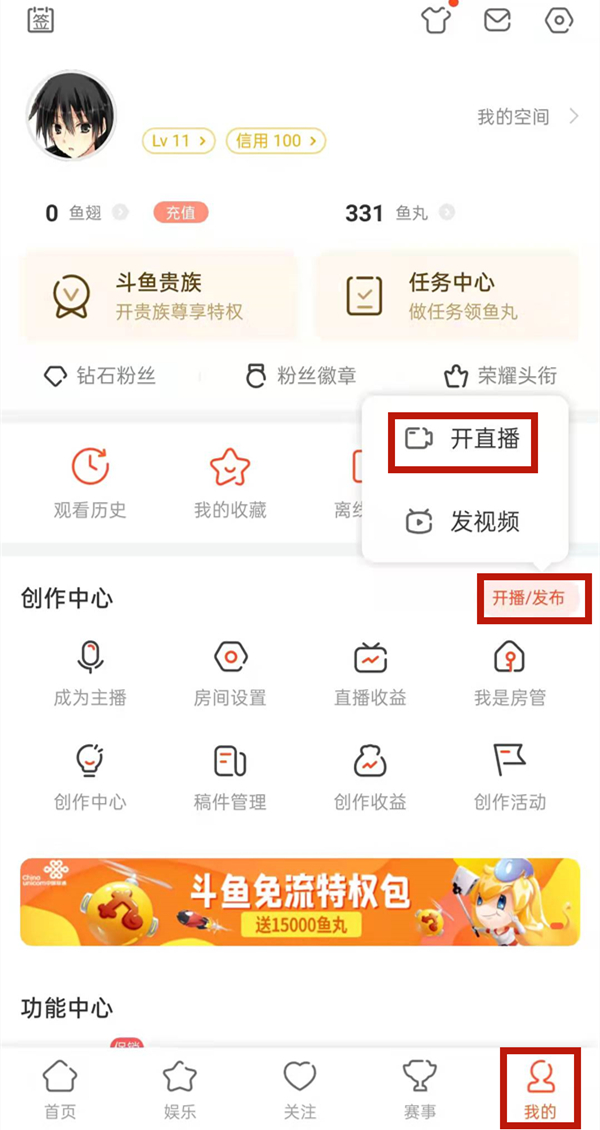Open 直播收益 live earnings
The height and width of the screenshot is (1130, 600).
tap(370, 672)
